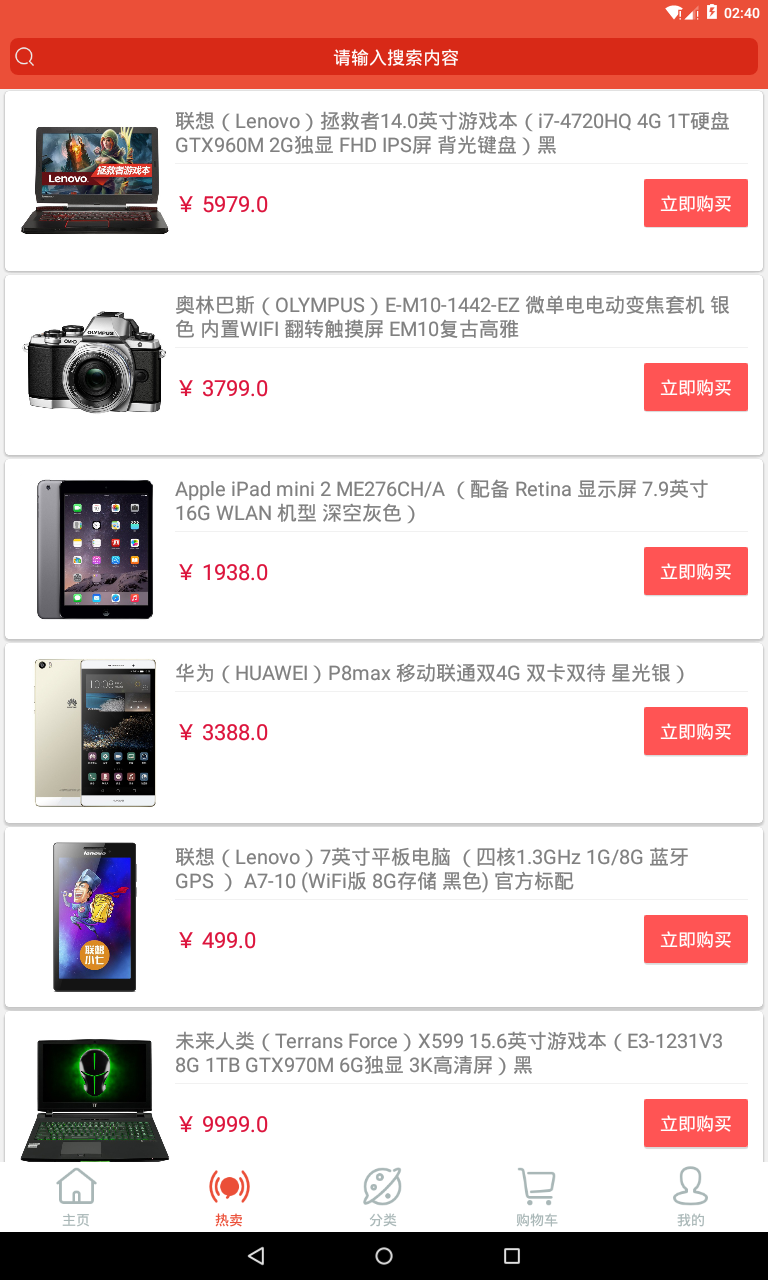This screenshot has width=768, height=1280.
Task: Tap 立即购买 for the Olympus E-M10 camera
Action: click(x=695, y=388)
